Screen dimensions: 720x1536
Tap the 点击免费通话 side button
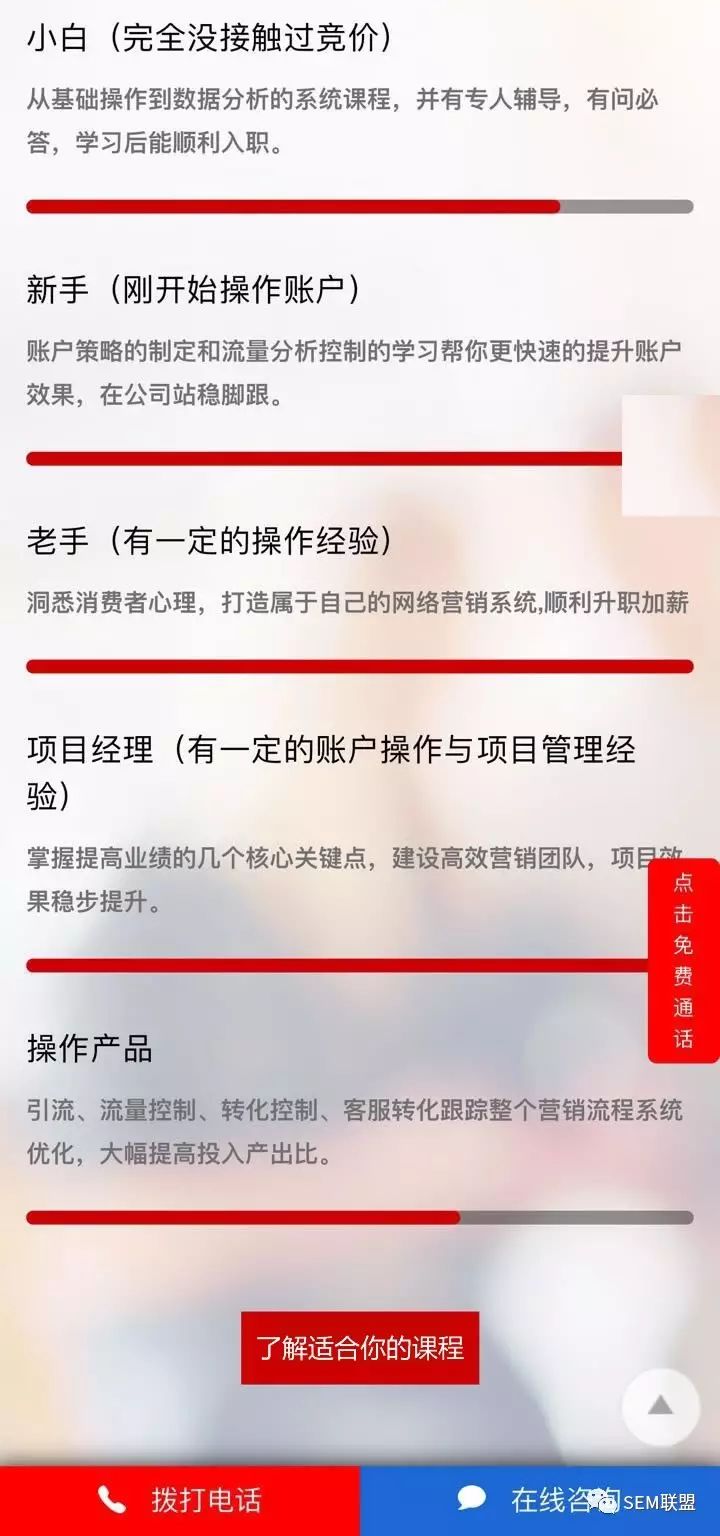pos(683,960)
